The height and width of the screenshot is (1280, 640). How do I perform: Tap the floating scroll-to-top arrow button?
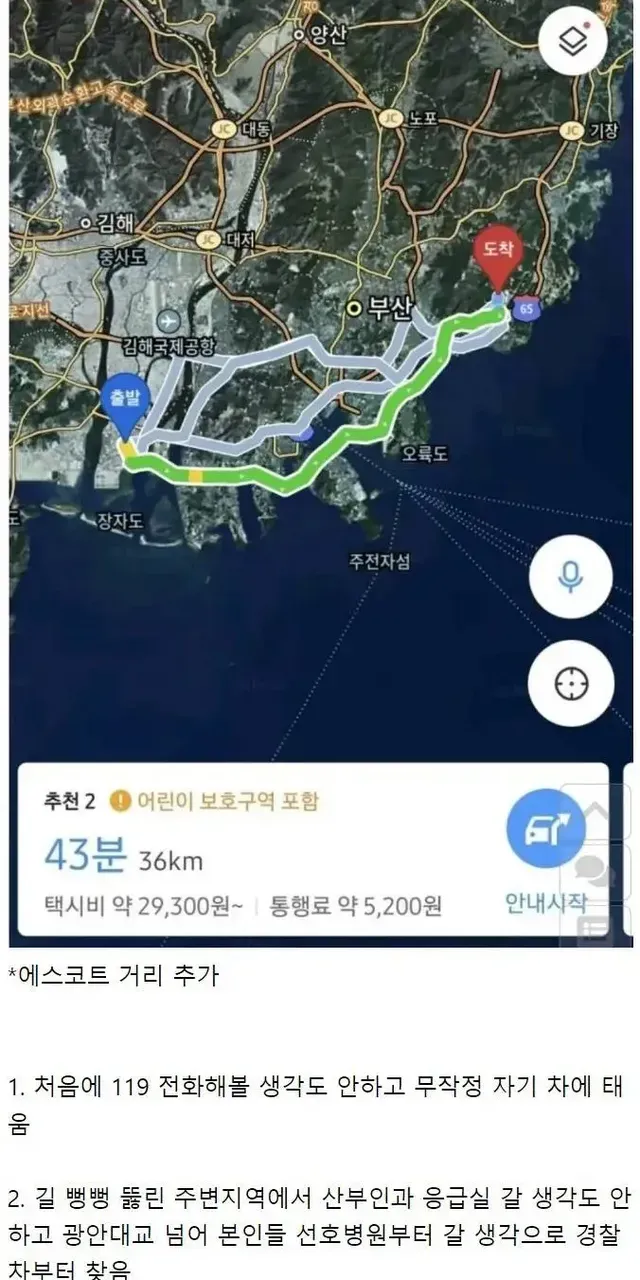coord(596,813)
